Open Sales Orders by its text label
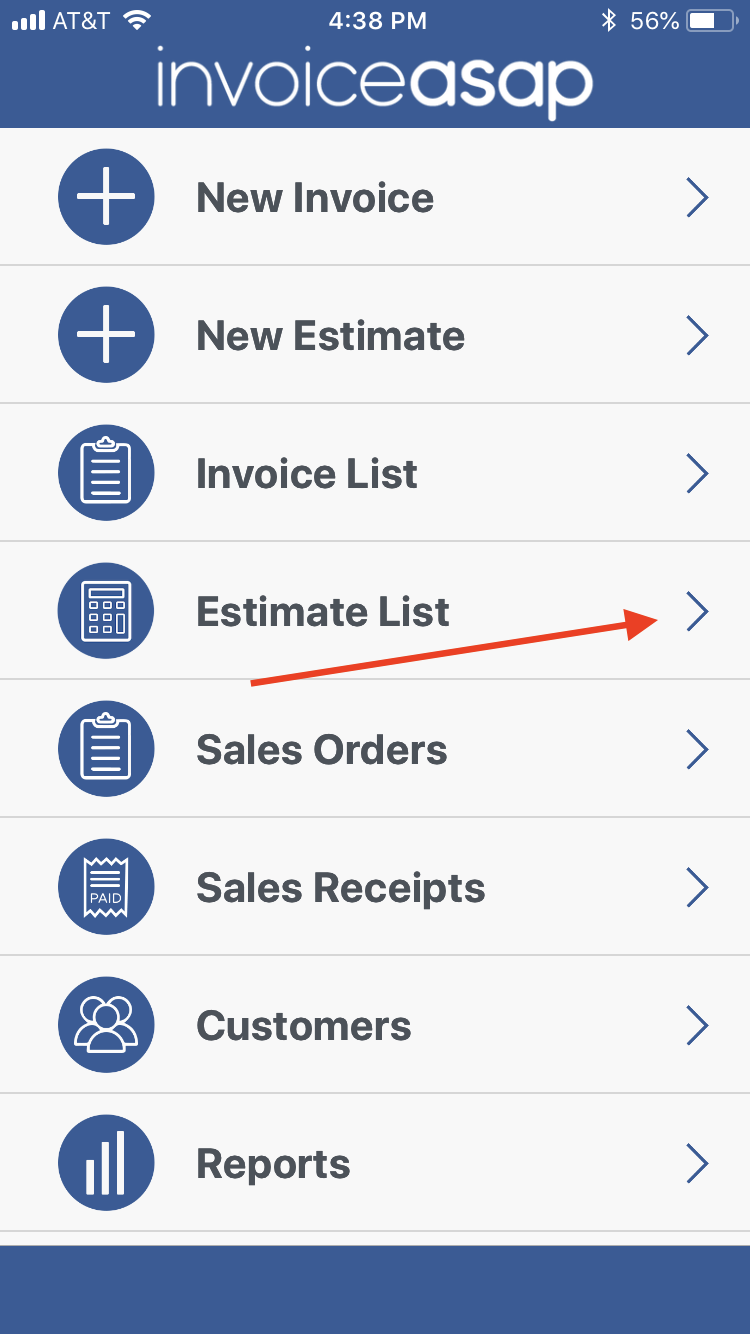750x1334 pixels. 322,748
